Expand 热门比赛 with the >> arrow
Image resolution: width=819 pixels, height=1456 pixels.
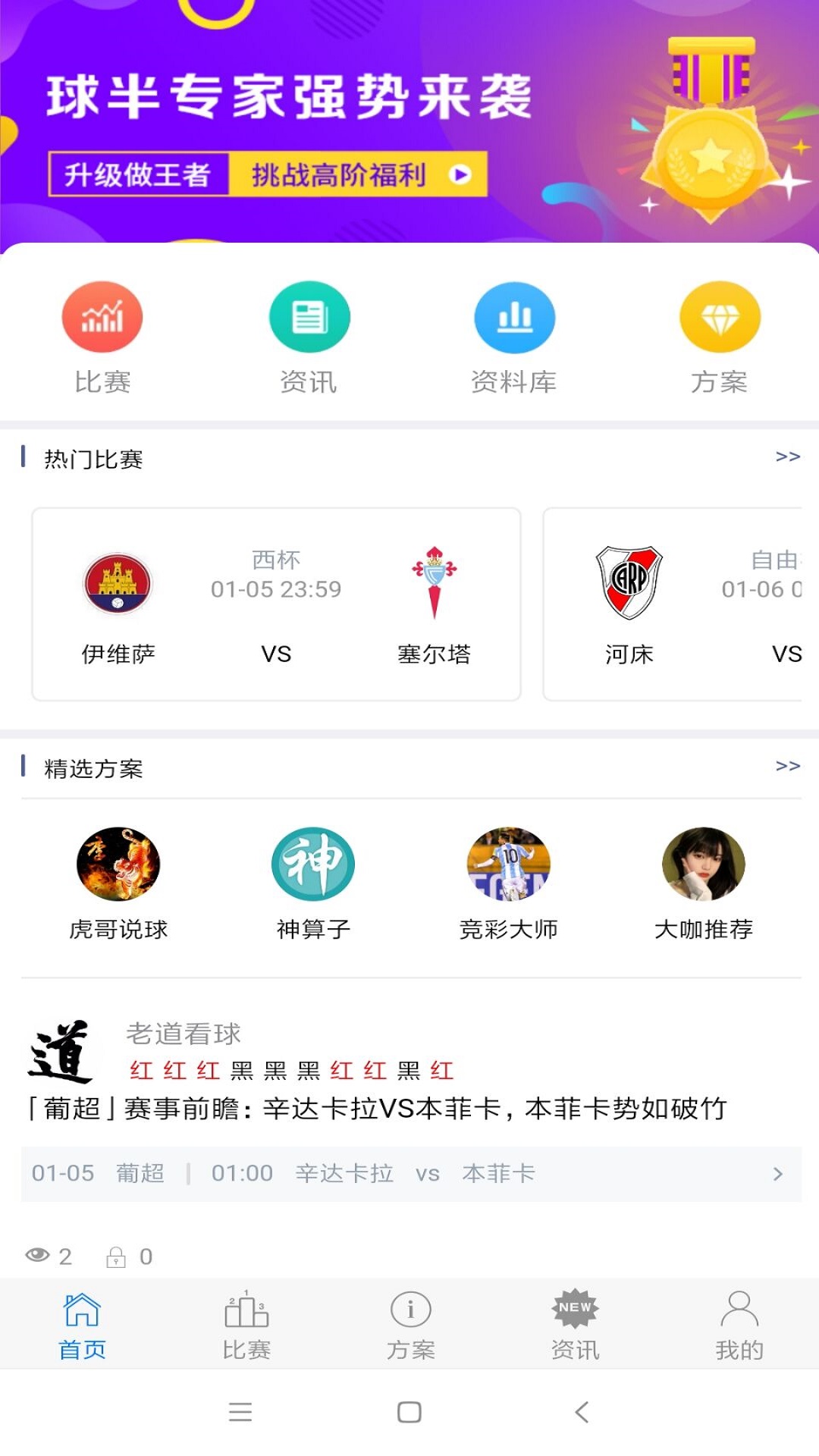coord(787,457)
